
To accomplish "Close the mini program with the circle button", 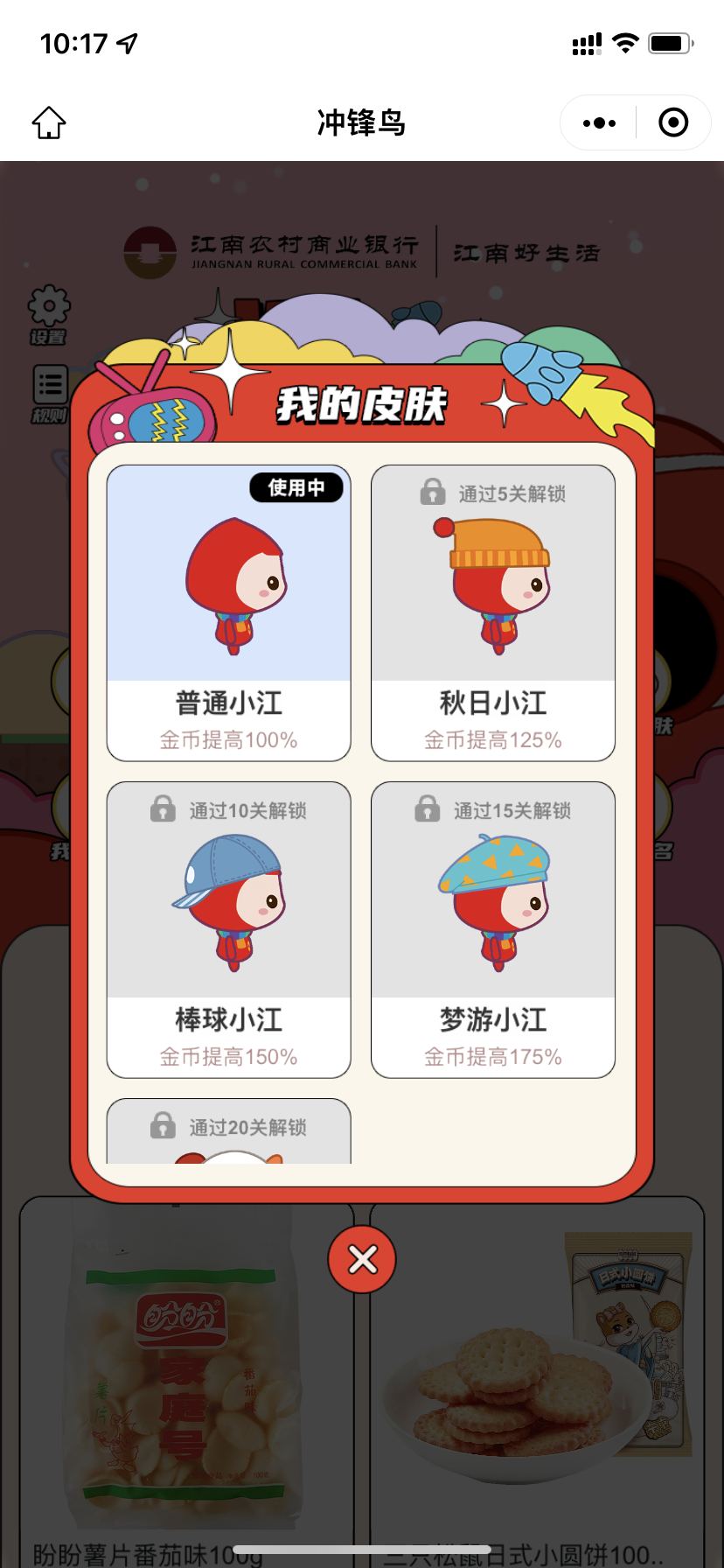I will click(x=673, y=122).
